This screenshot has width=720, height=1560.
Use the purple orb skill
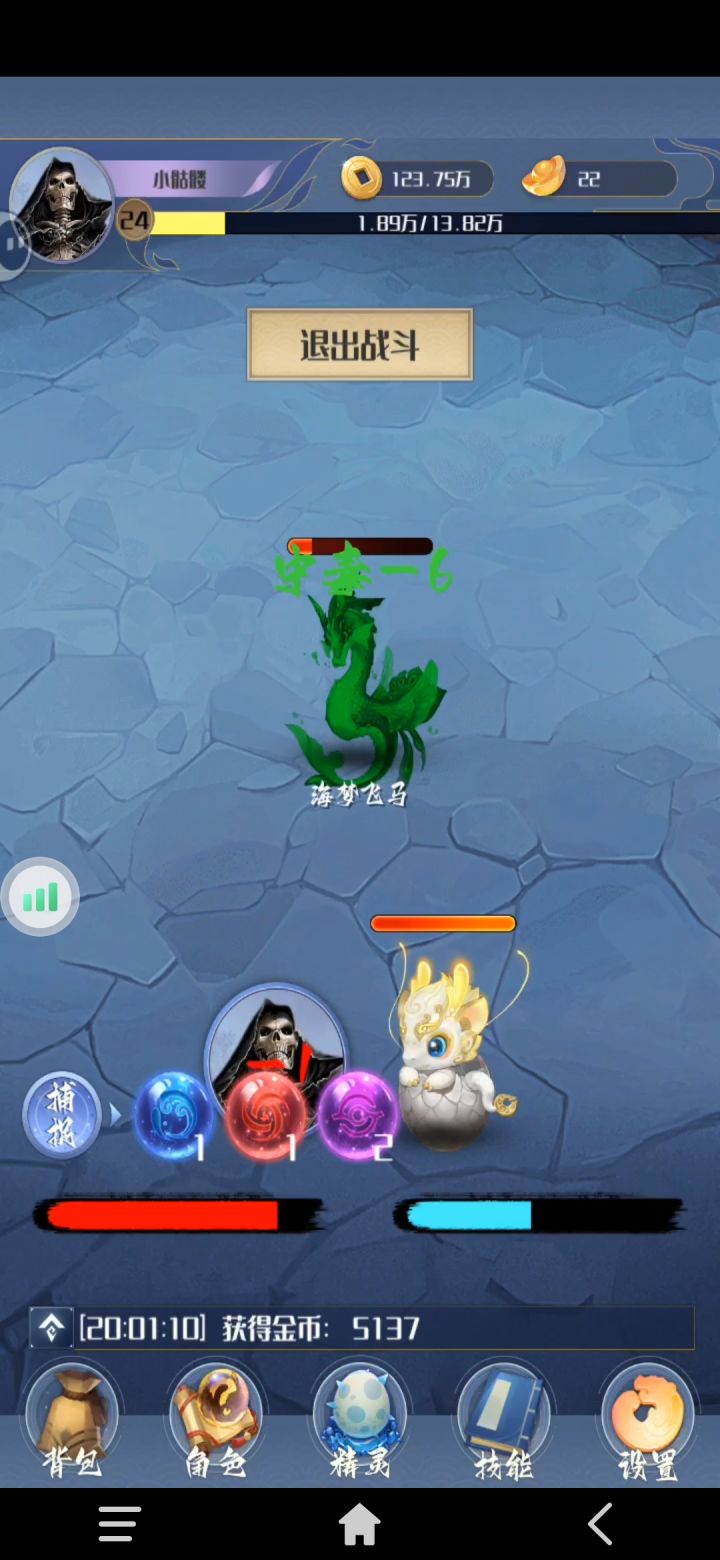357,1116
